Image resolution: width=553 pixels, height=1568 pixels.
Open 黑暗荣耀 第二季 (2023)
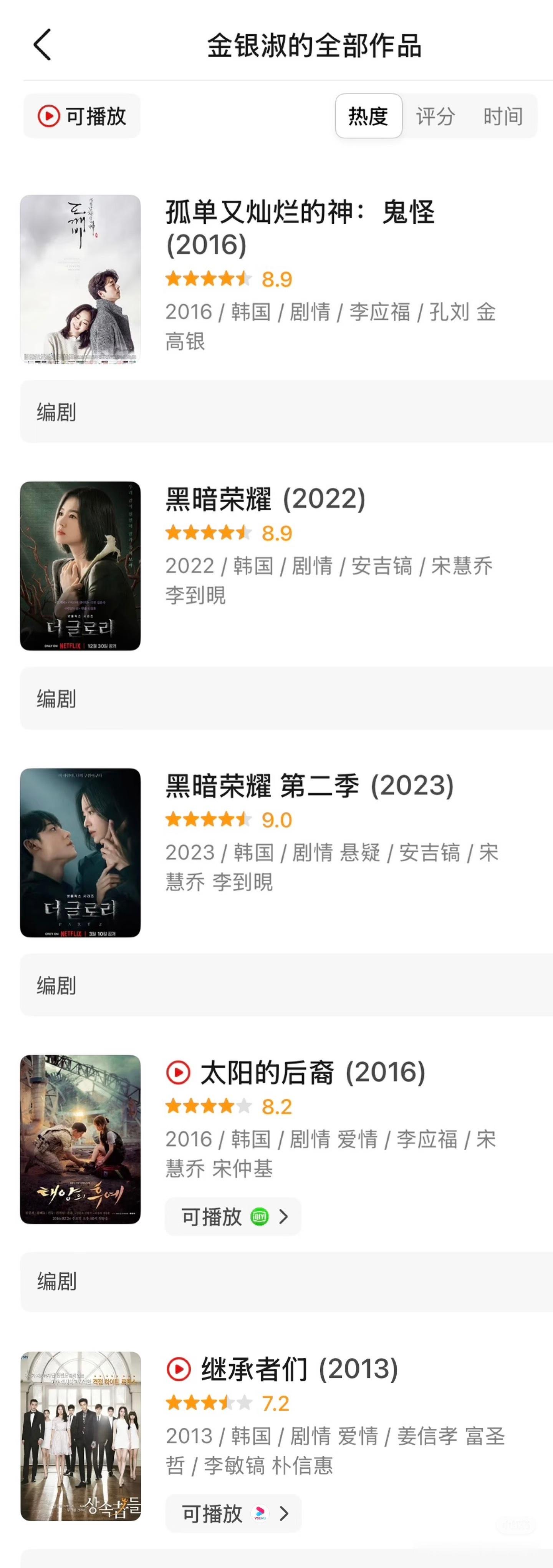coord(309,786)
